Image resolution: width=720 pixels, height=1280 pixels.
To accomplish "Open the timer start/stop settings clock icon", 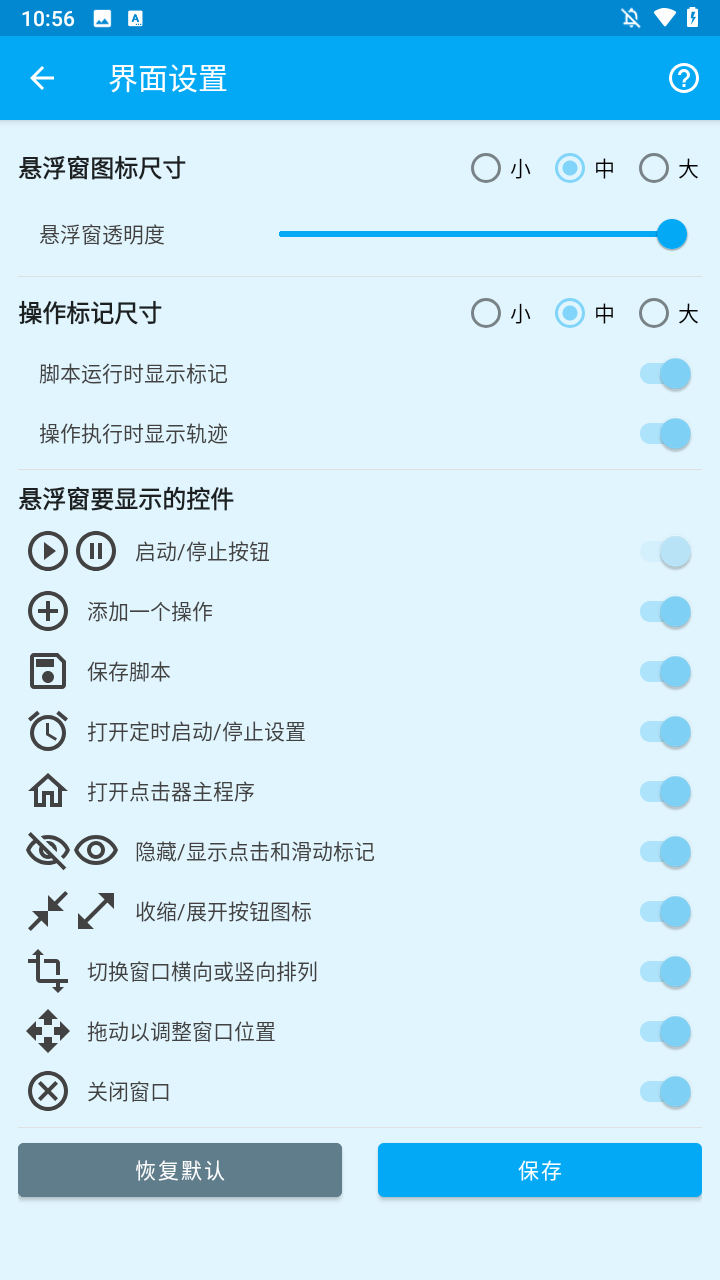I will (x=48, y=731).
